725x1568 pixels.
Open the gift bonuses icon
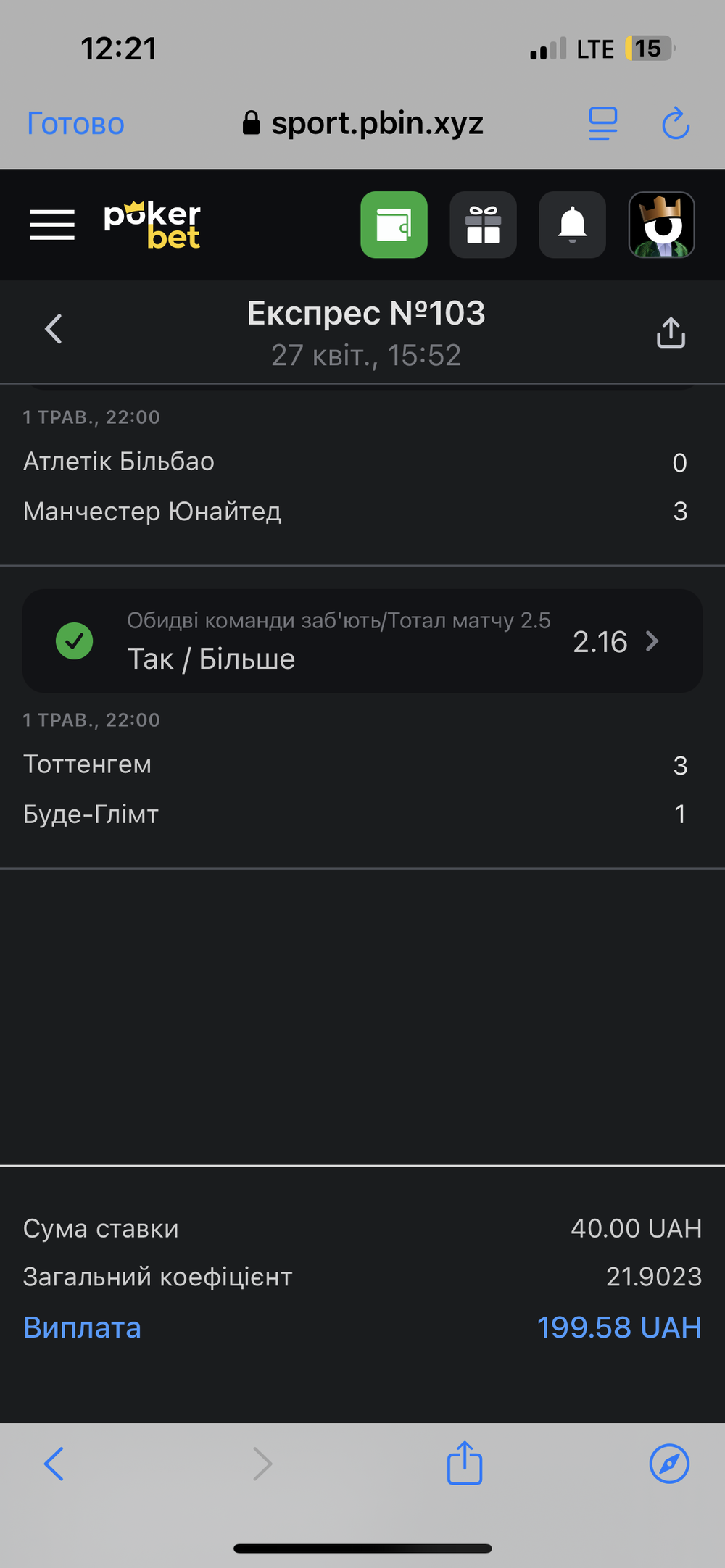pyautogui.click(x=483, y=225)
